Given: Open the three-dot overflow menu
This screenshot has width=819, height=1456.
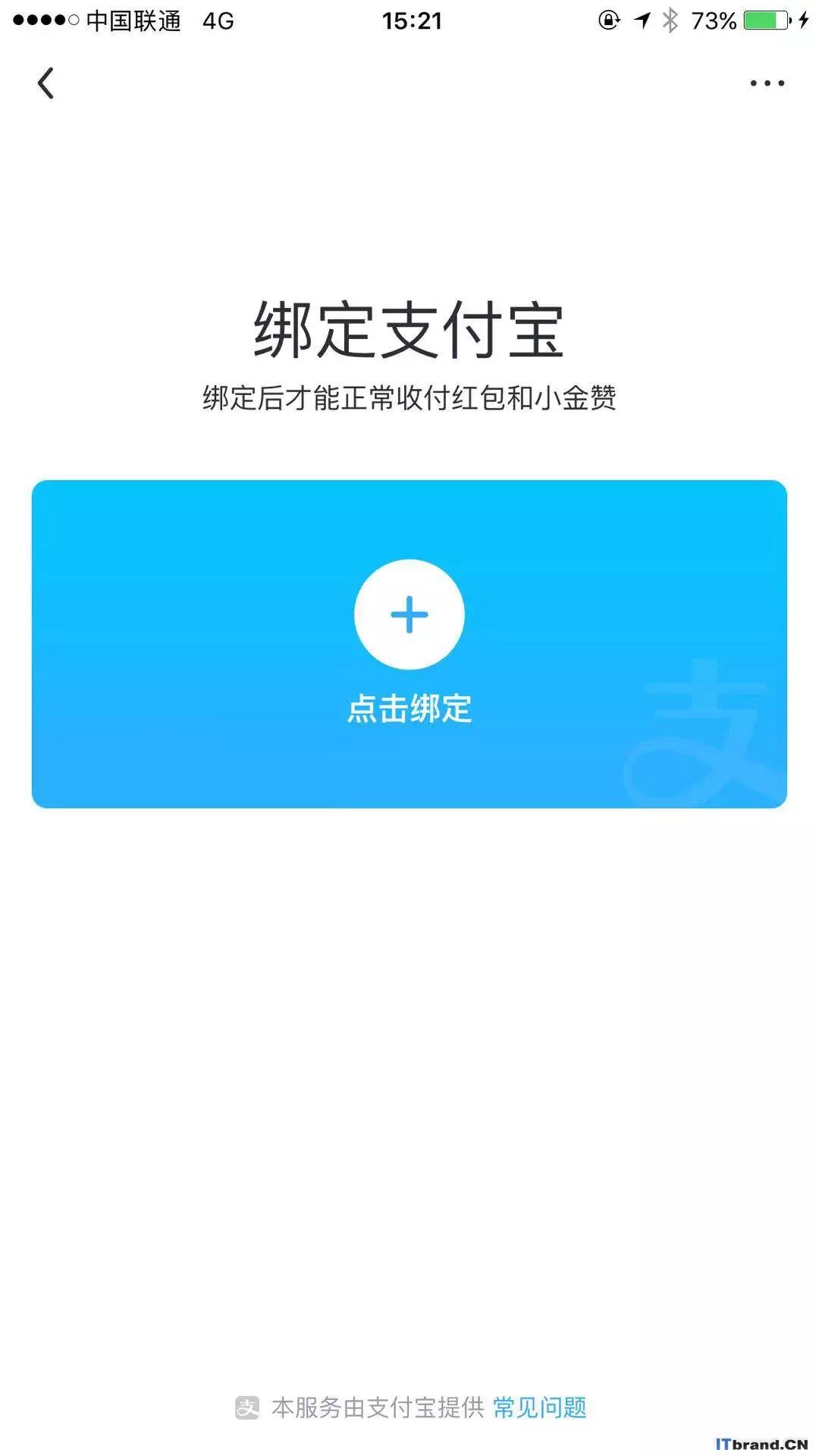Looking at the screenshot, I should (767, 83).
